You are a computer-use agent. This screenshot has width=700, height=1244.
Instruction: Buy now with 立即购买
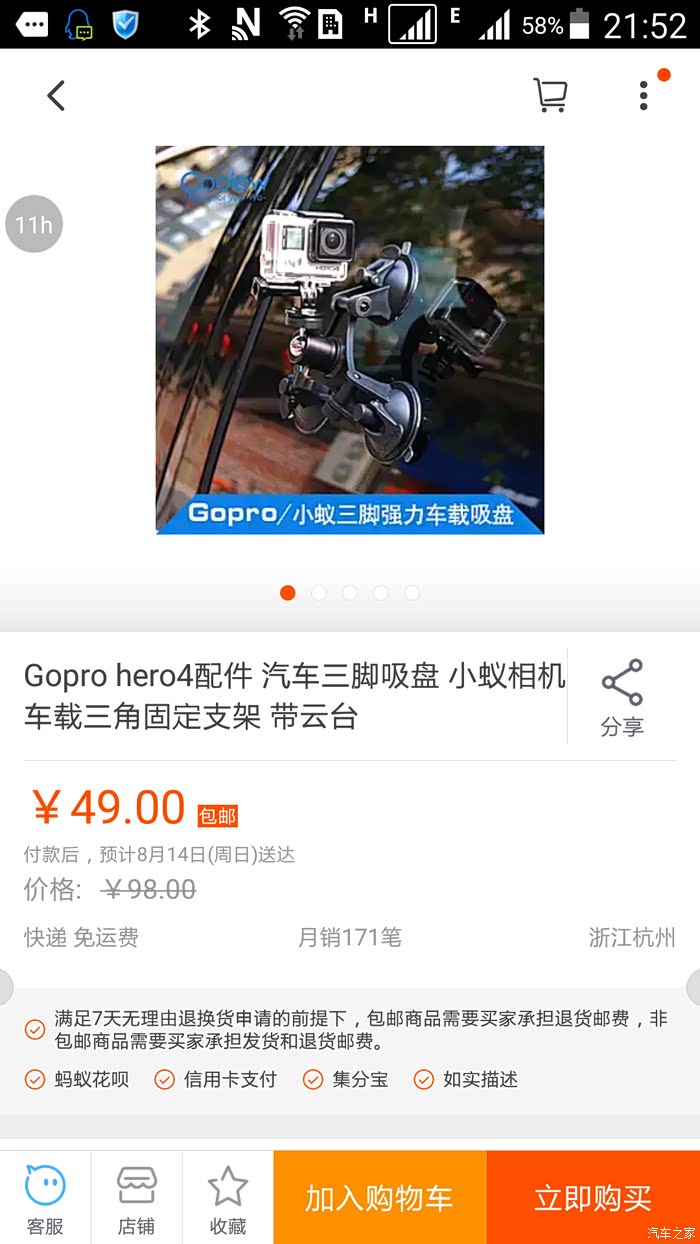pyautogui.click(x=593, y=1198)
